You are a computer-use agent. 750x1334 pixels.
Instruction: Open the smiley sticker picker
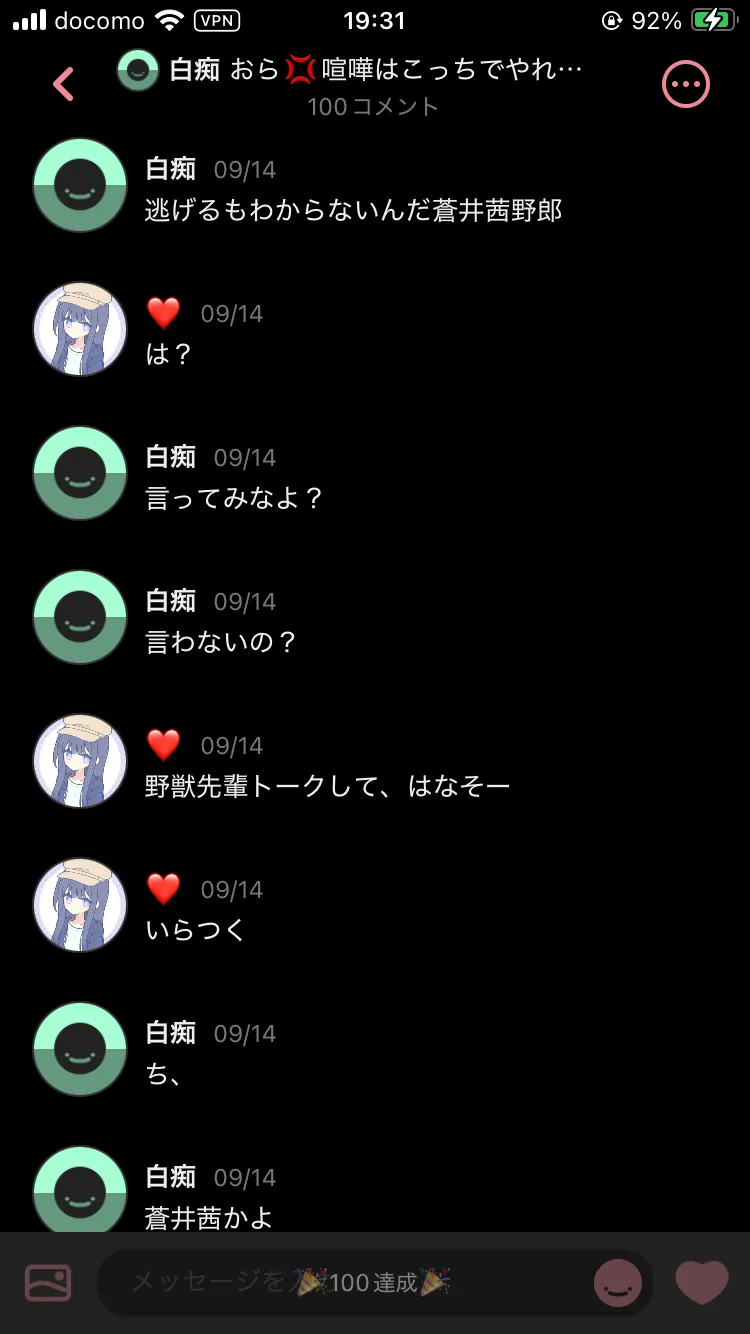tap(618, 1282)
